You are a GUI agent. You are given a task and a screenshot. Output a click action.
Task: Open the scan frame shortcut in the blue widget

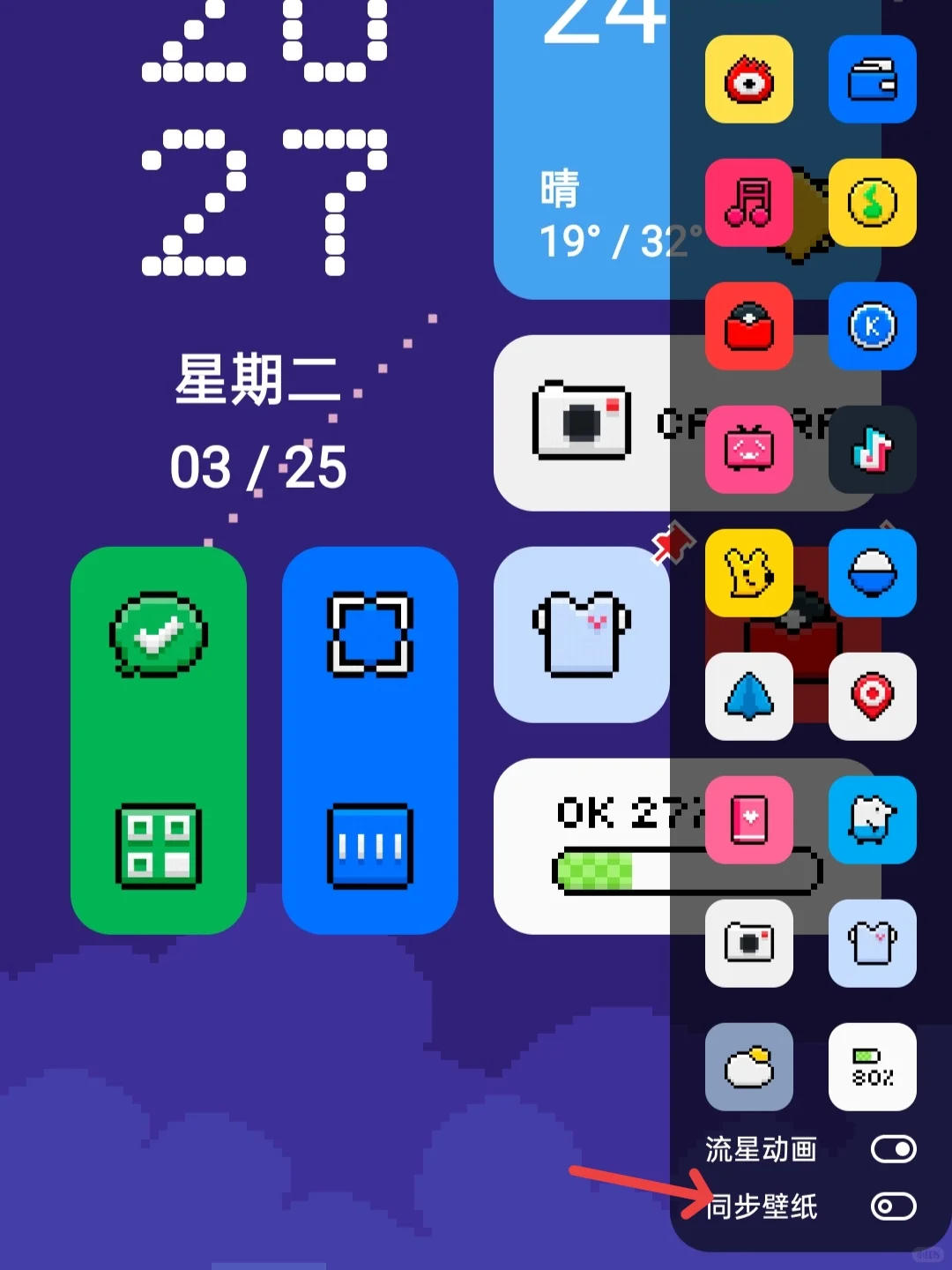tap(370, 635)
